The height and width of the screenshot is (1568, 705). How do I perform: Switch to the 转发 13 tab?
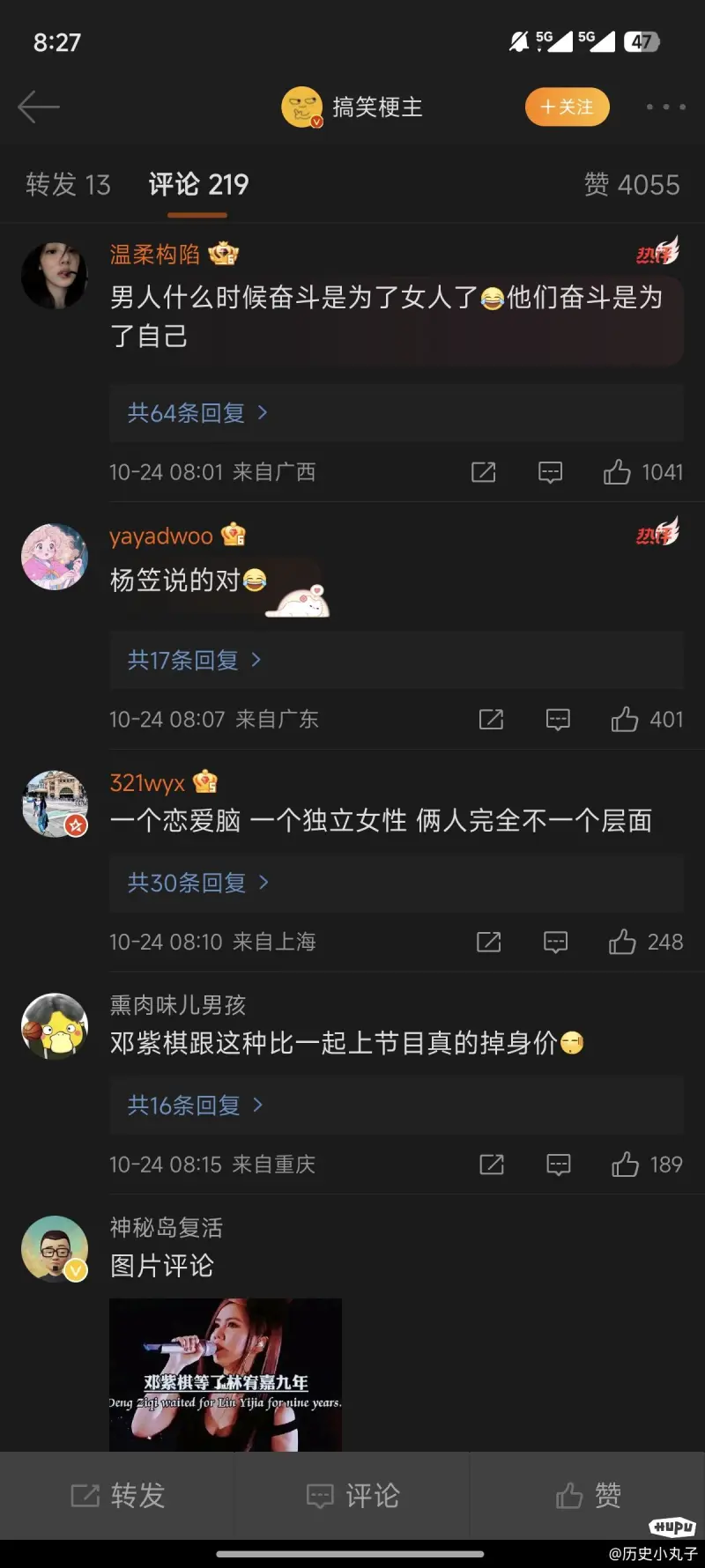click(x=68, y=184)
